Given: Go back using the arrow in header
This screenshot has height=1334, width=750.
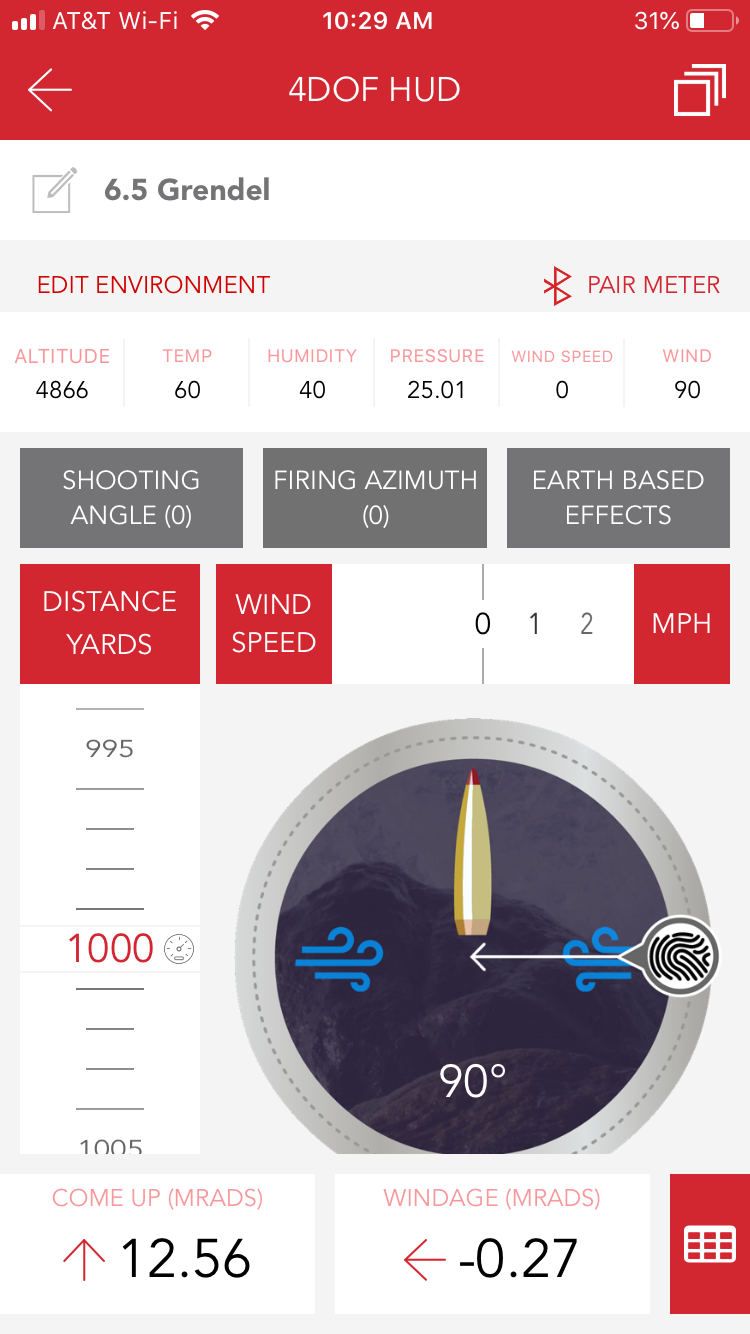Looking at the screenshot, I should coord(50,90).
